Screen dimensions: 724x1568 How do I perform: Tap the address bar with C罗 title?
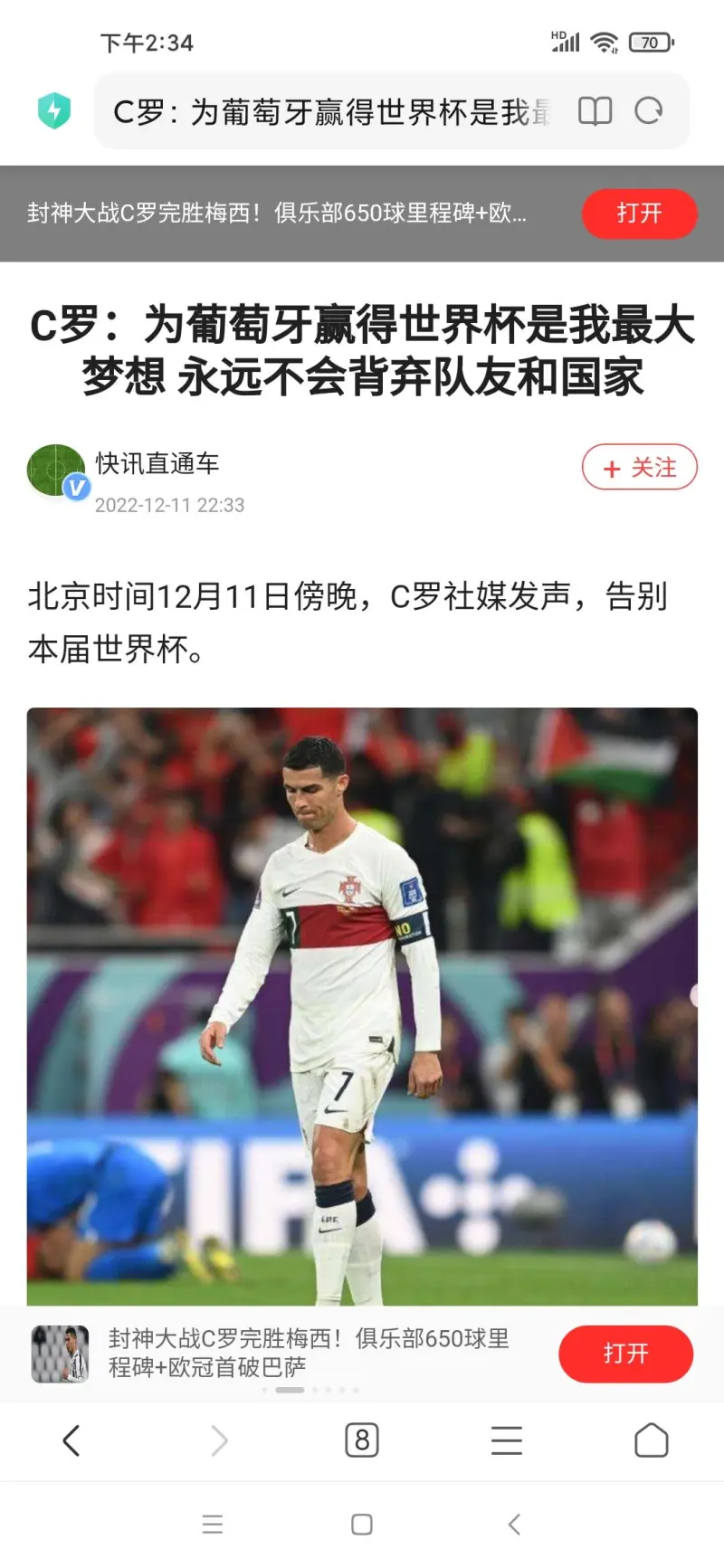(330, 112)
